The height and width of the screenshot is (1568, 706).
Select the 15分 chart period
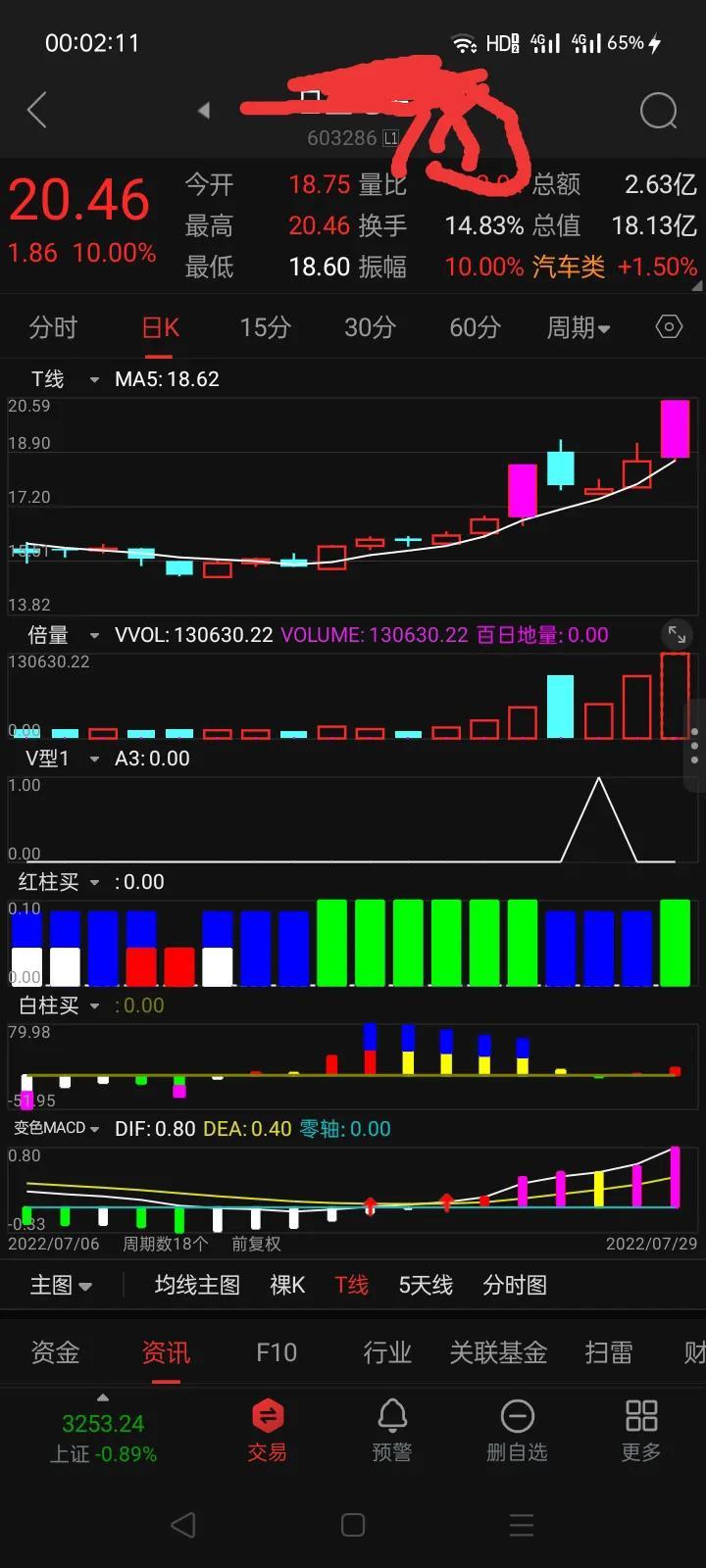265,327
